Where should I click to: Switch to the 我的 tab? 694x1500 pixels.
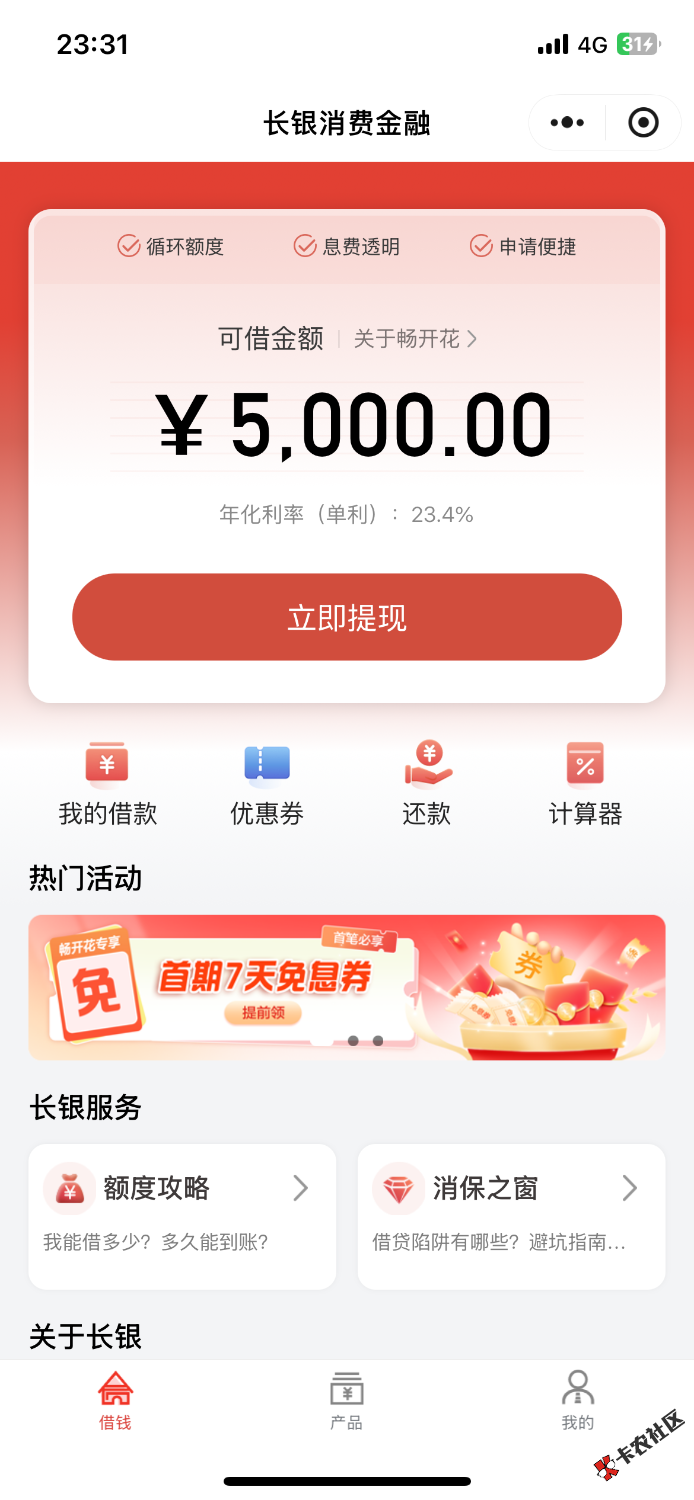[577, 1402]
